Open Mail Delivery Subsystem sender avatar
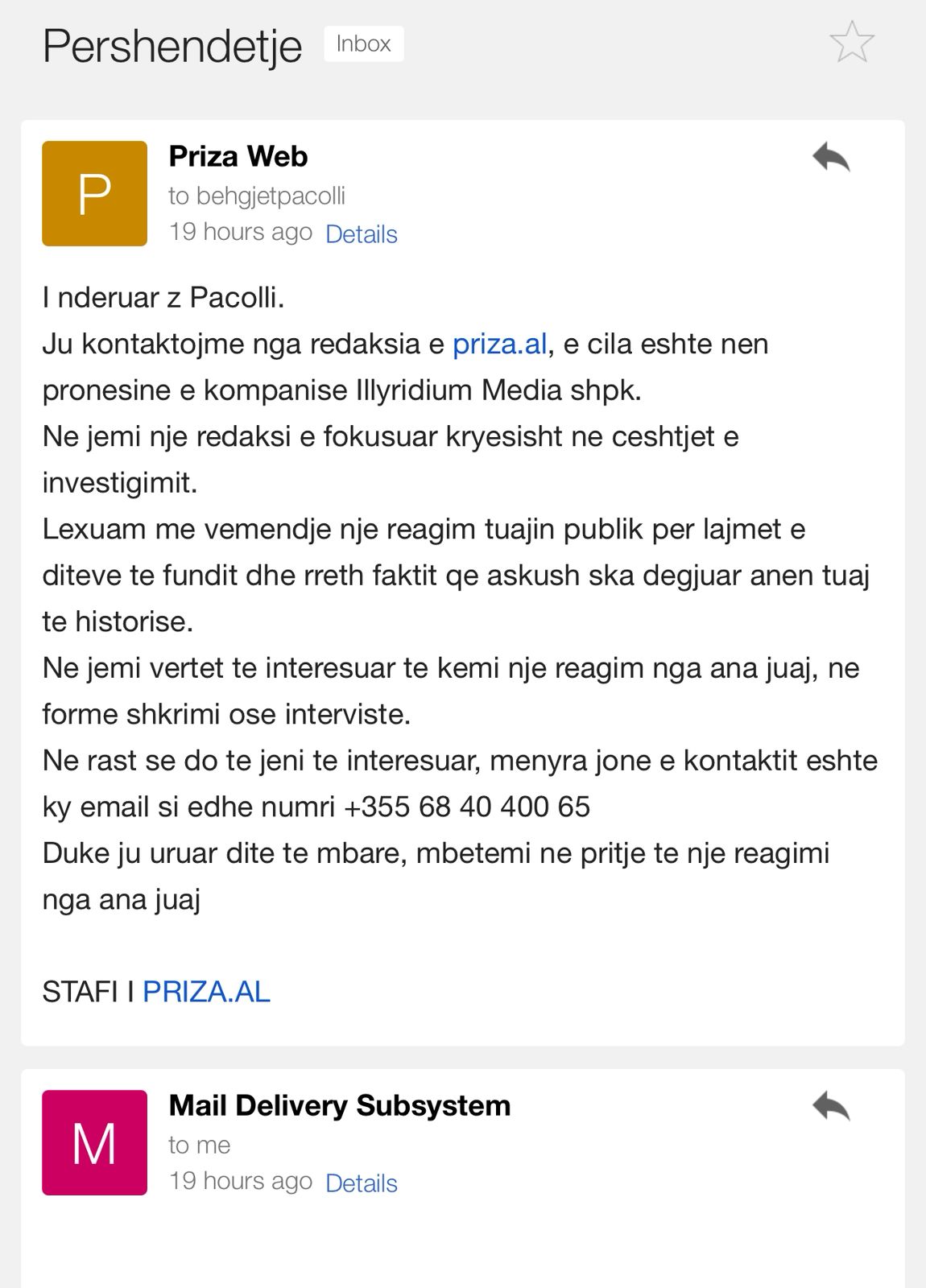 click(x=94, y=1143)
